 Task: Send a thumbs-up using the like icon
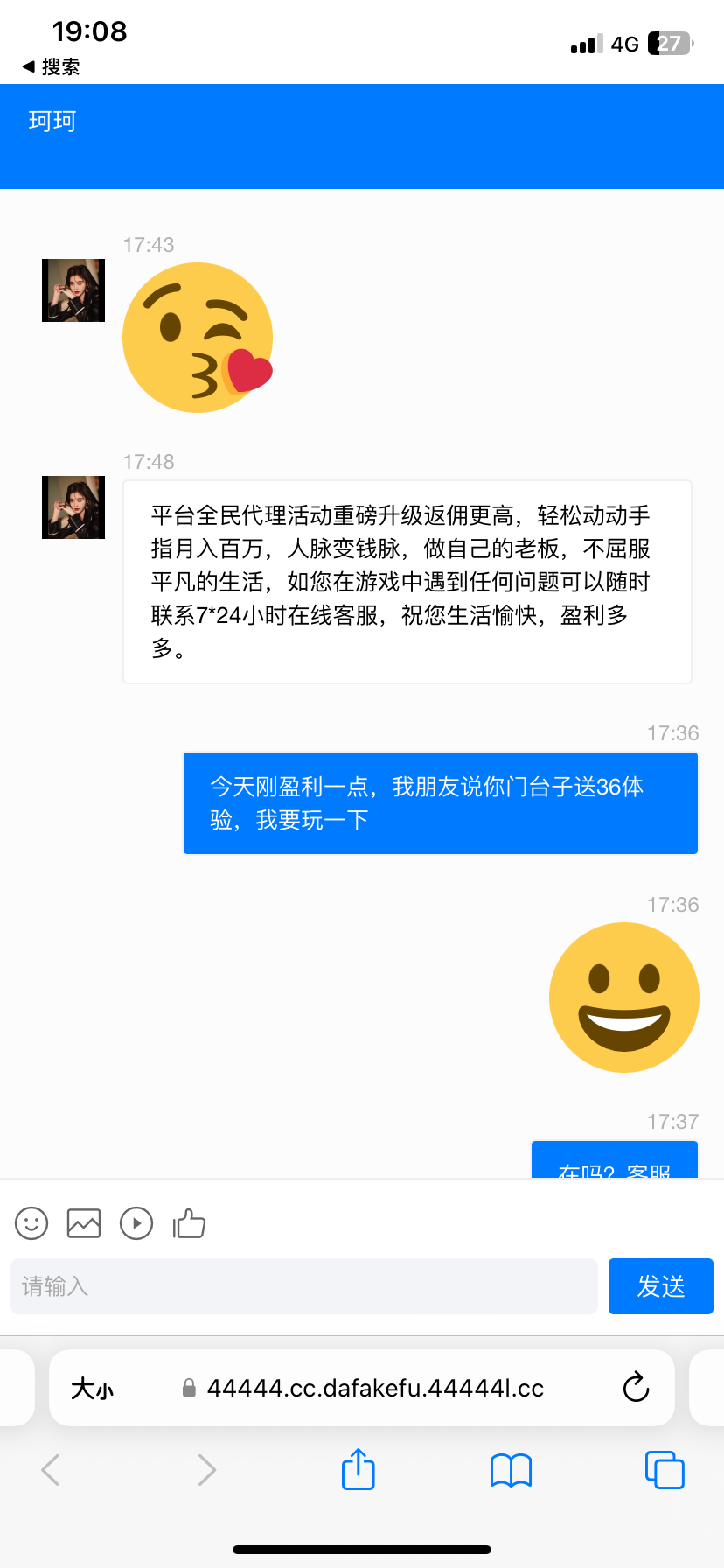[x=189, y=1222]
